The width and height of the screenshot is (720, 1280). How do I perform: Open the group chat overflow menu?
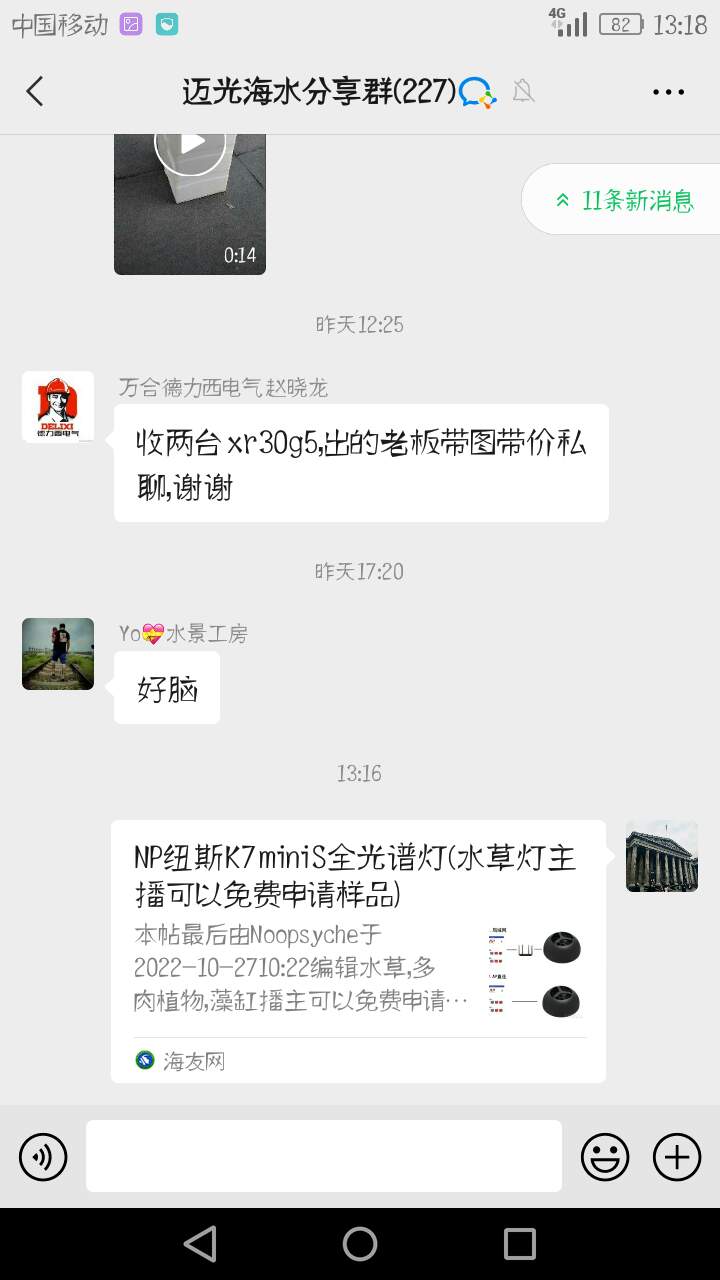click(x=668, y=92)
